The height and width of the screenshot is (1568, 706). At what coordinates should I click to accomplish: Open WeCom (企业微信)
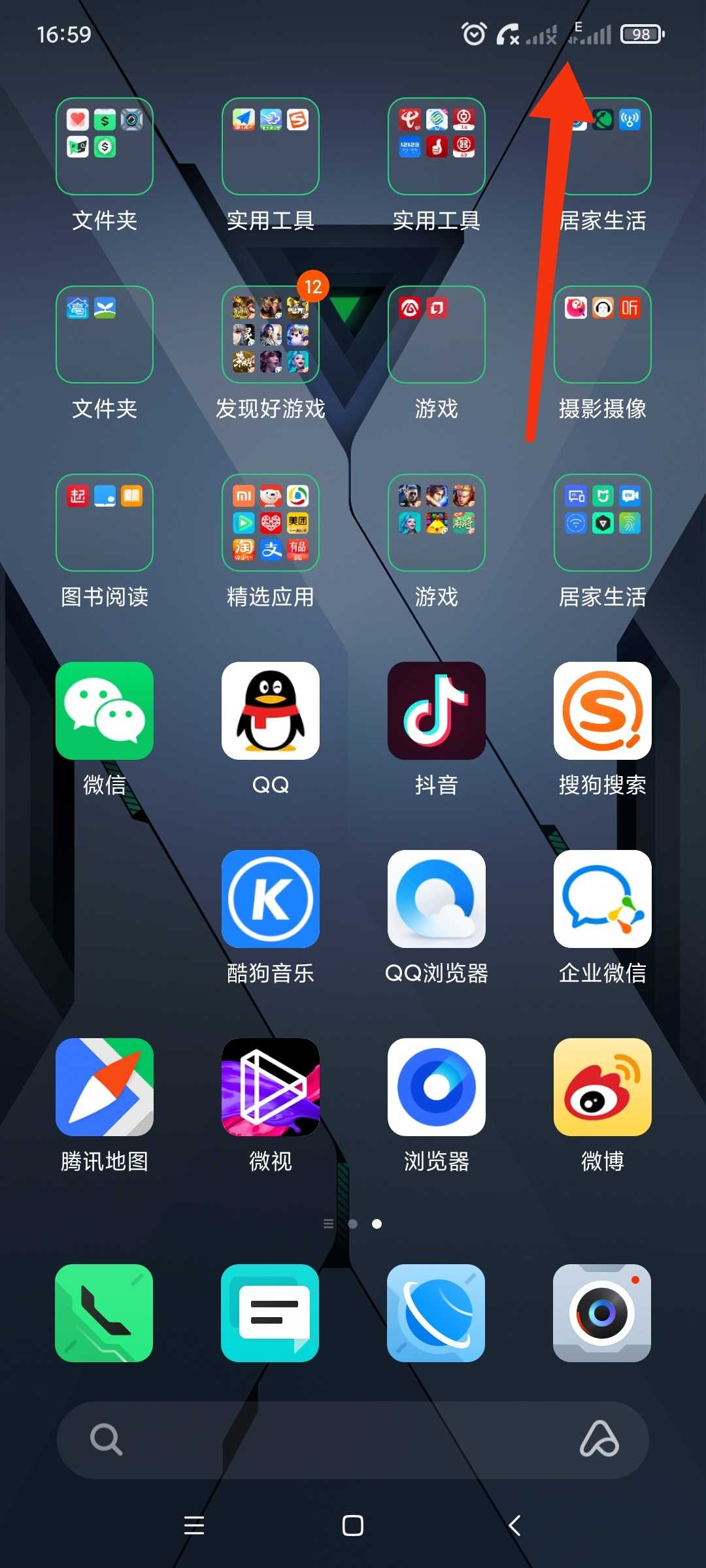(x=603, y=899)
